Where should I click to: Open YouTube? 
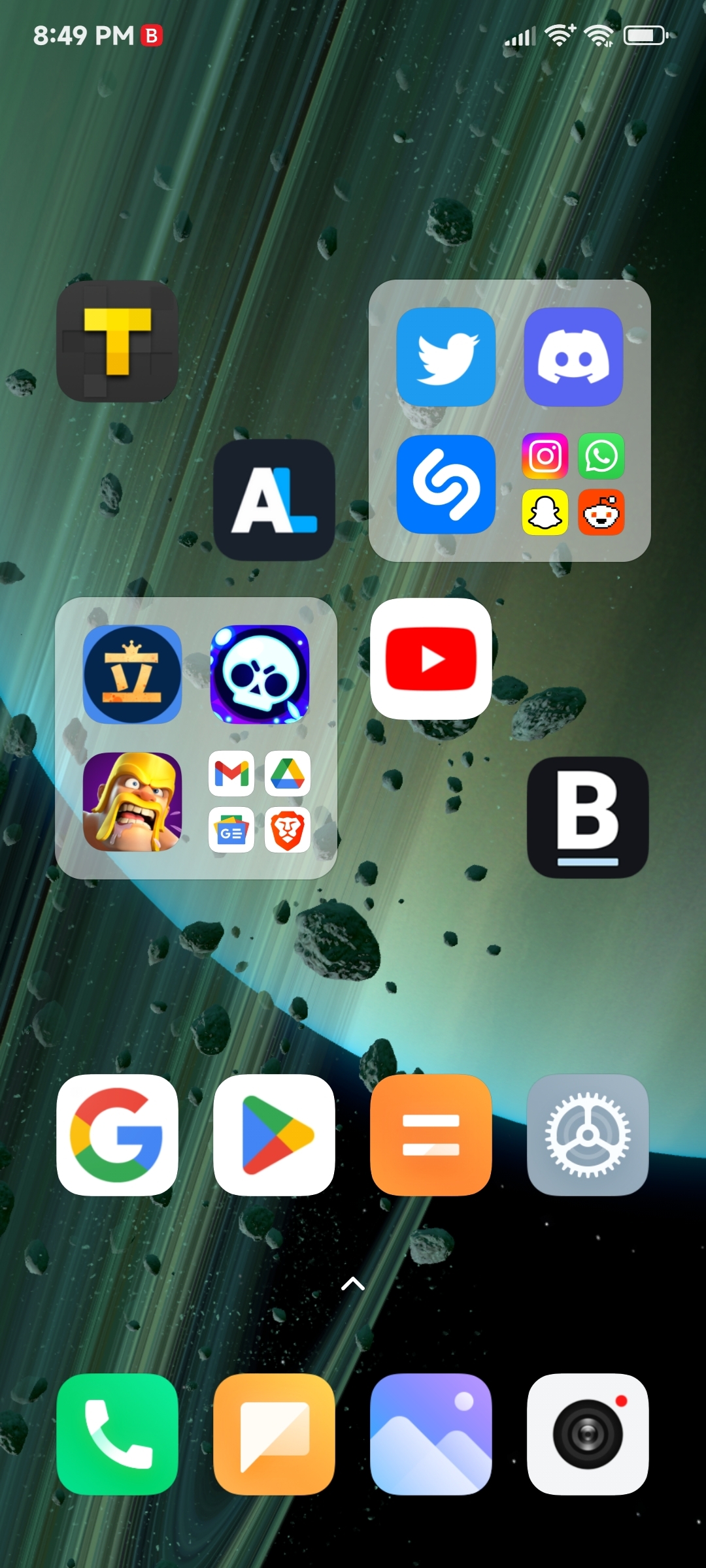[x=431, y=659]
